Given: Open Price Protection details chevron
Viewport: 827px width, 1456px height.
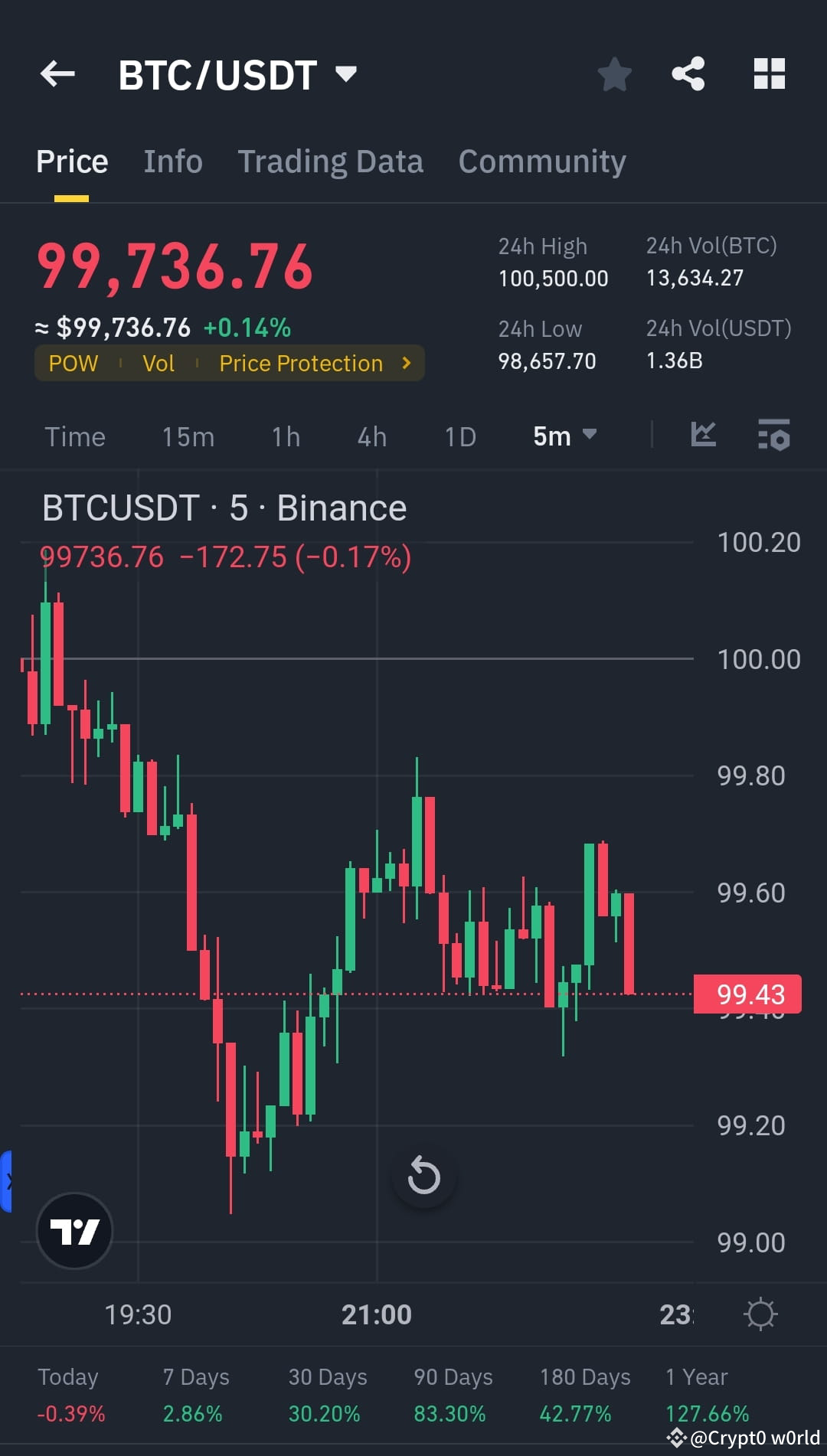Looking at the screenshot, I should pyautogui.click(x=406, y=363).
